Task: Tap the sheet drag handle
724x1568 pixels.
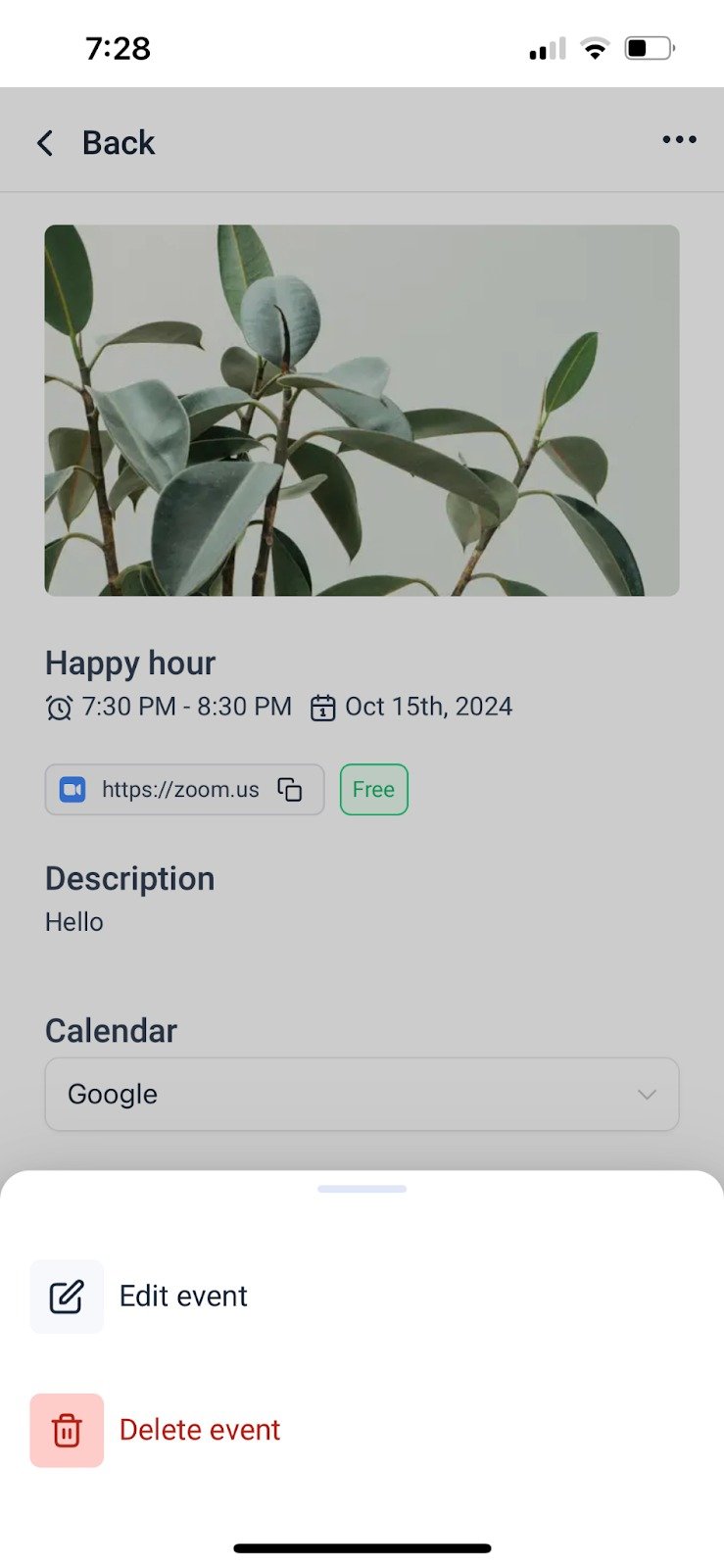Action: pos(362,1189)
